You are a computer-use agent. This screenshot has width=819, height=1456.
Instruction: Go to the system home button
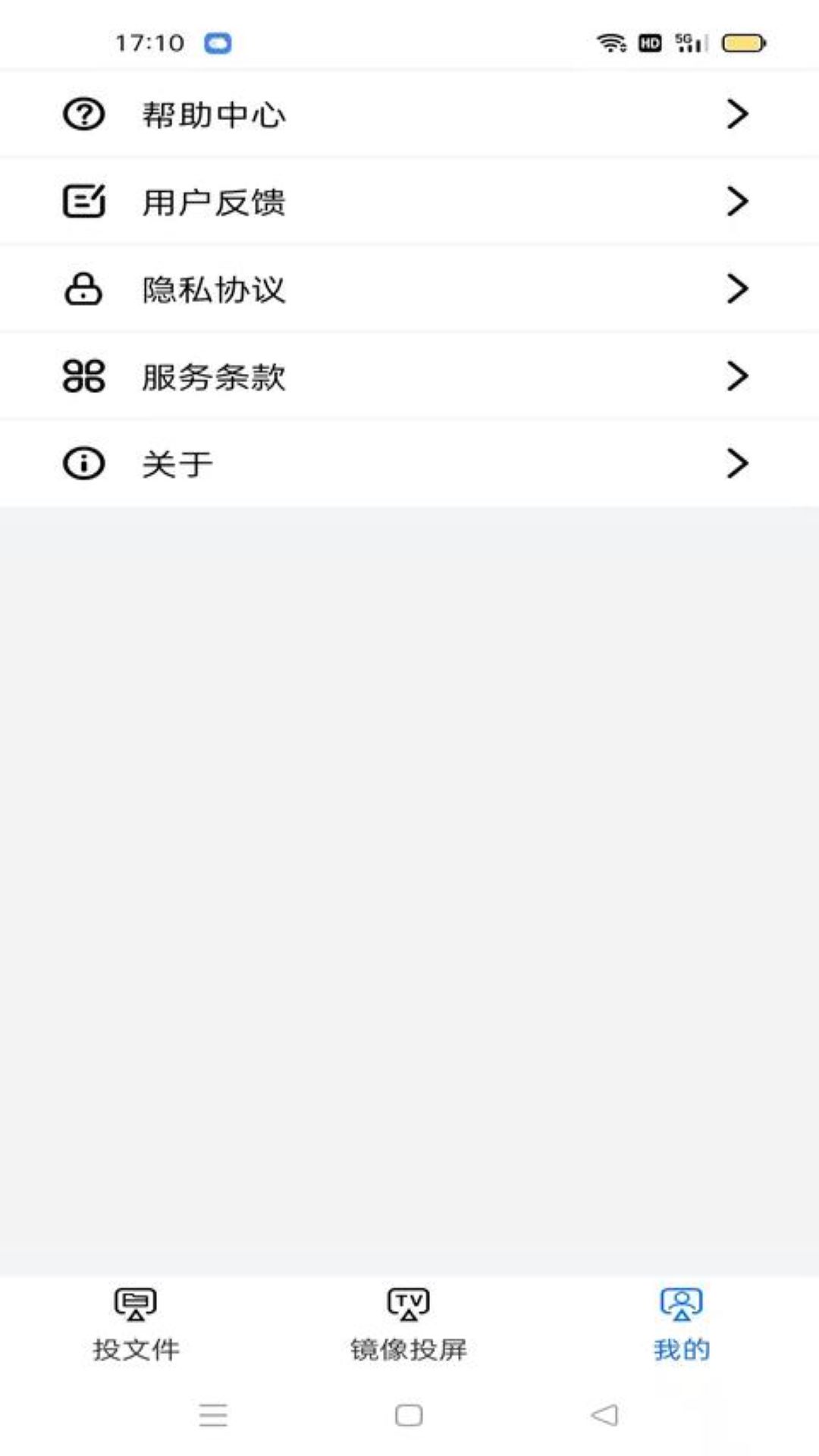409,1415
